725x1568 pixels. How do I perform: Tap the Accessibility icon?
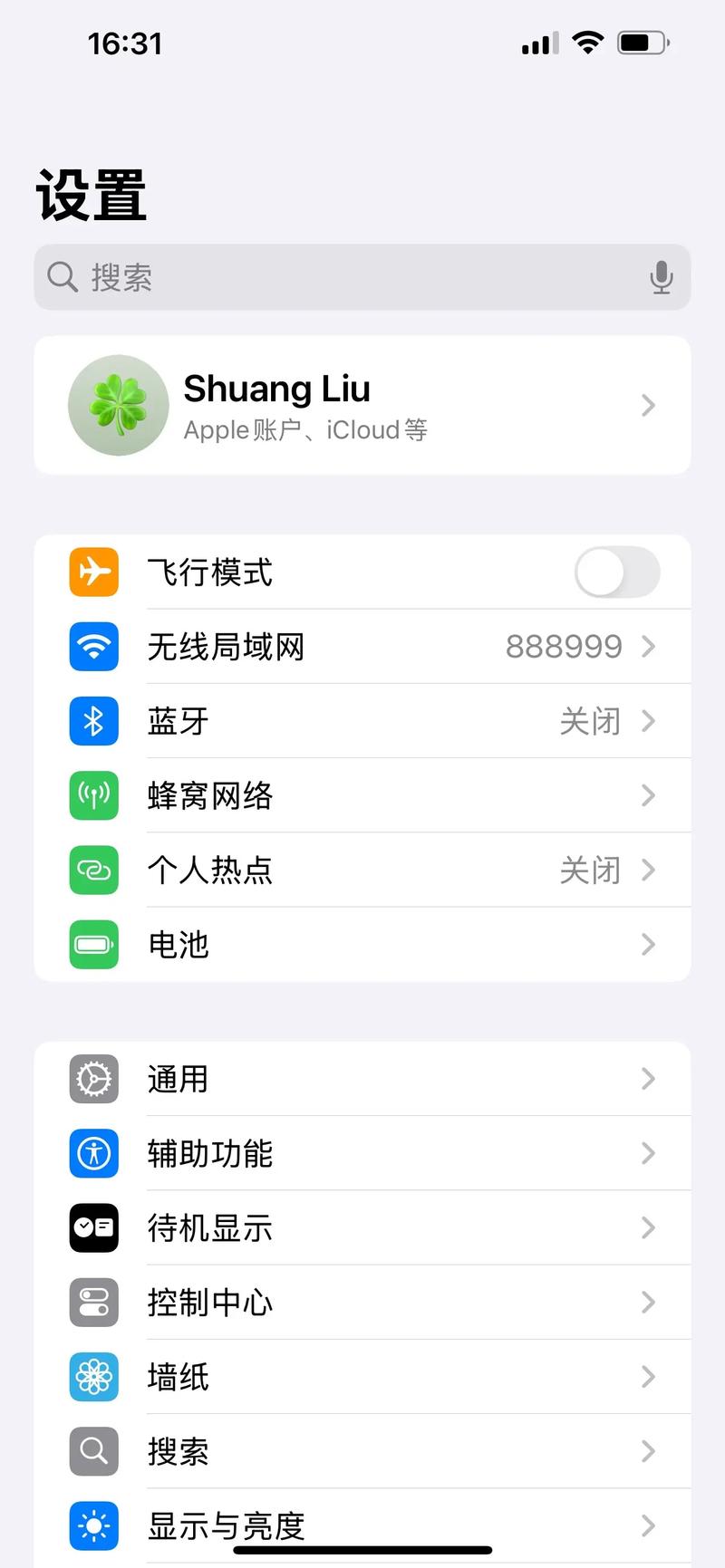point(93,1153)
